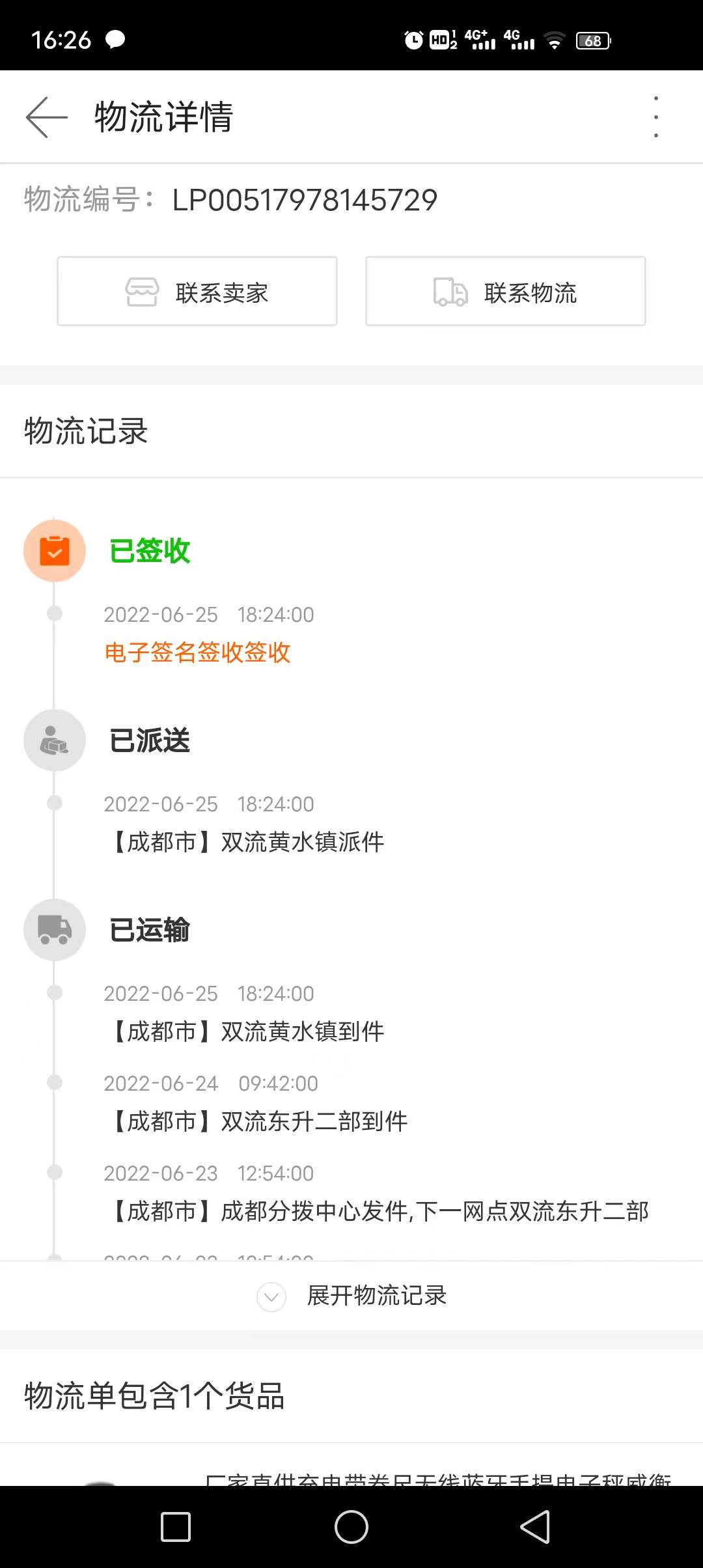Expand 展开物流记录 to see full records
Image resolution: width=703 pixels, height=1568 pixels.
(x=351, y=1296)
